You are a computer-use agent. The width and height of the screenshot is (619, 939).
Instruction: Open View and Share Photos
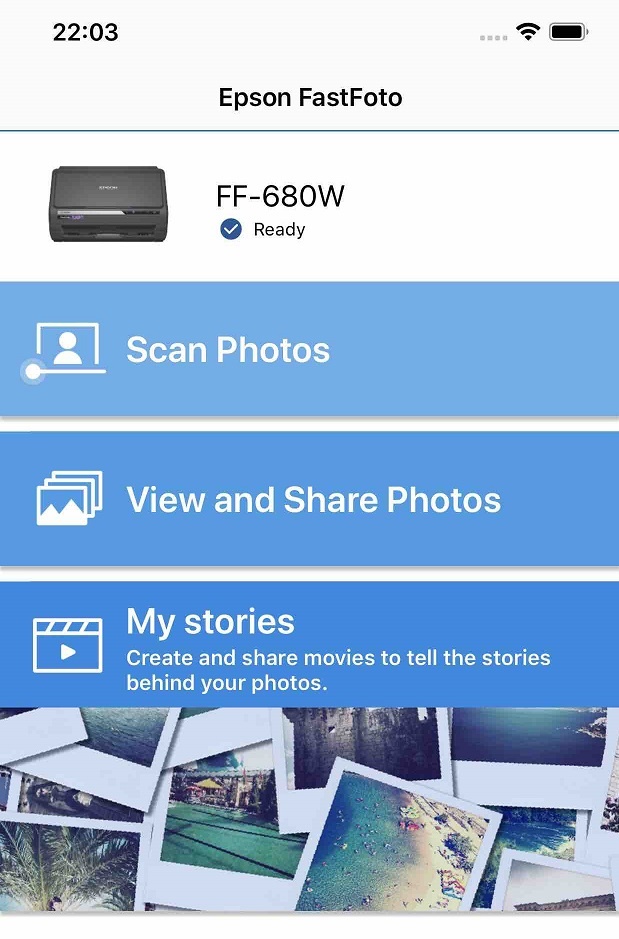(309, 499)
